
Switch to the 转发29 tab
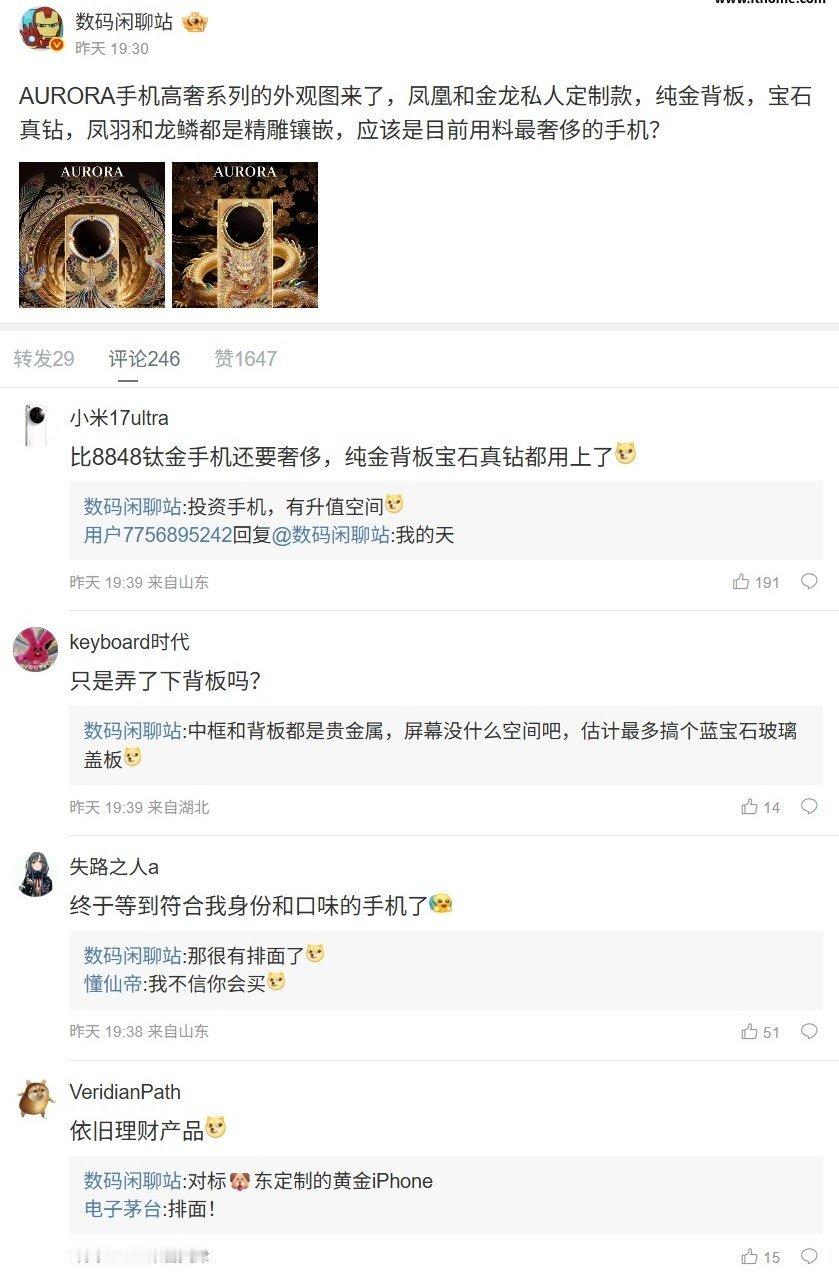(41, 358)
